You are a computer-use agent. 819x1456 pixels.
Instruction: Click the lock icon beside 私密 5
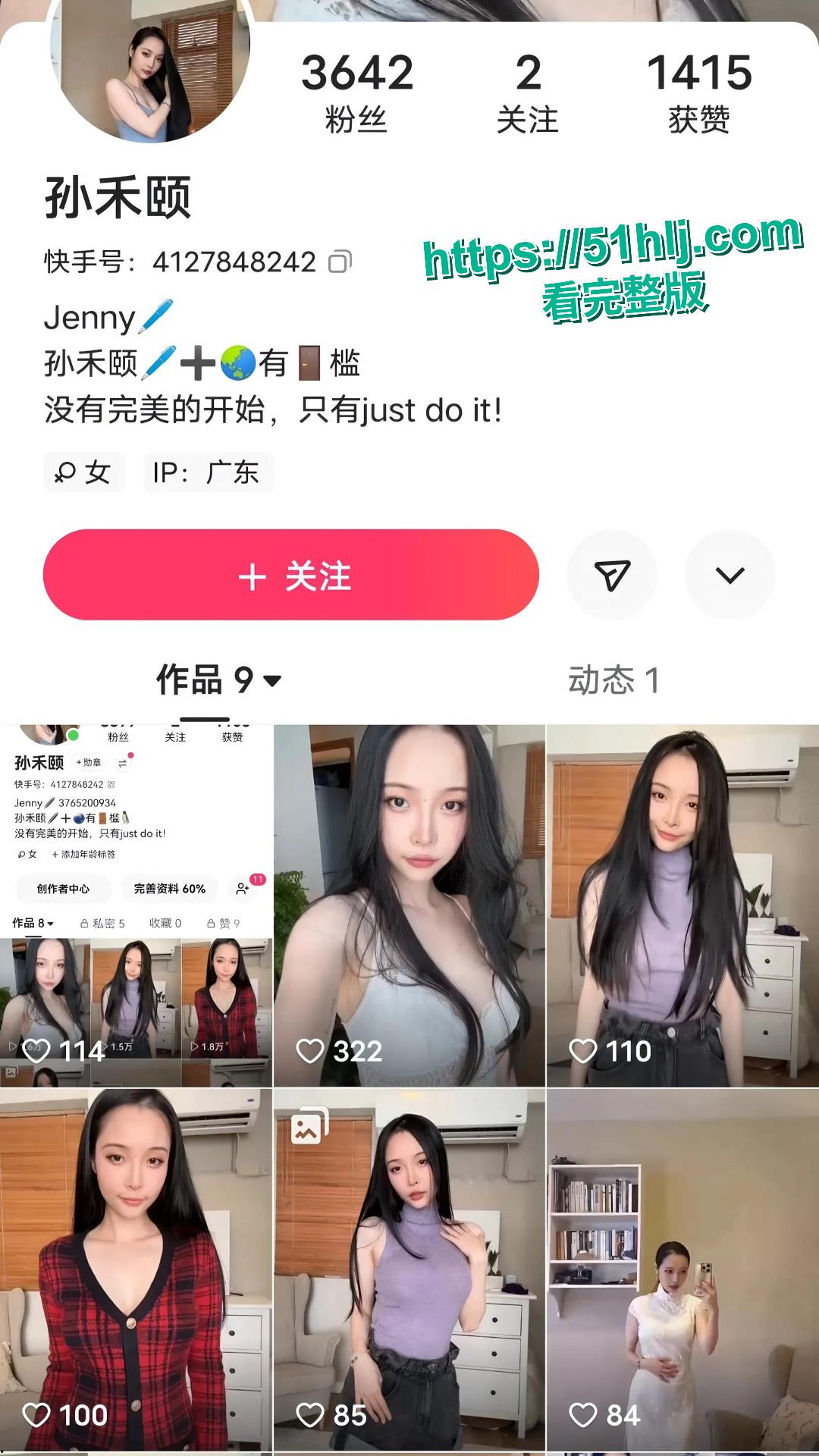coord(85,923)
